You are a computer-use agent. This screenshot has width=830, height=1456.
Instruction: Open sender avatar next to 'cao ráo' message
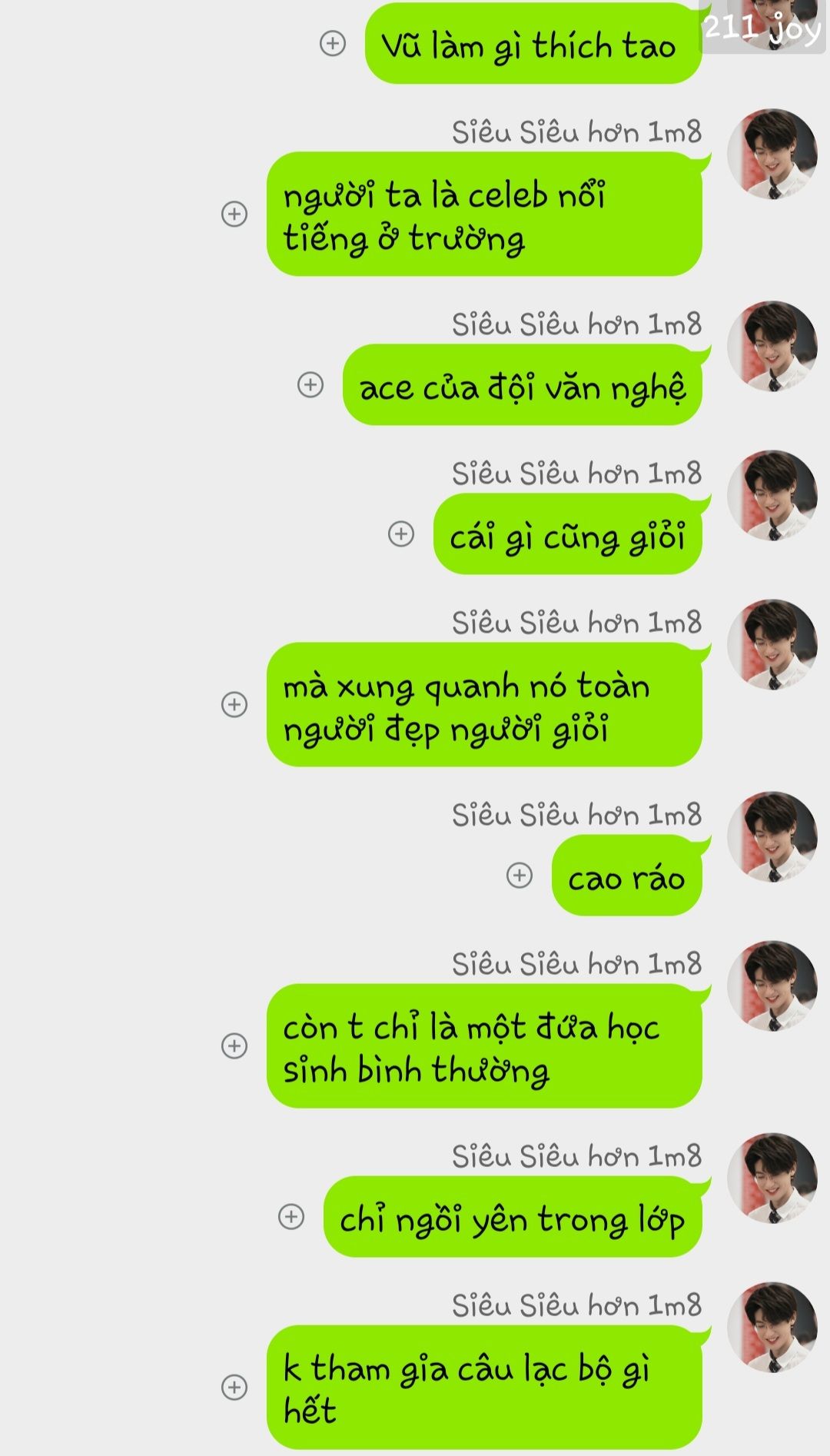(772, 836)
